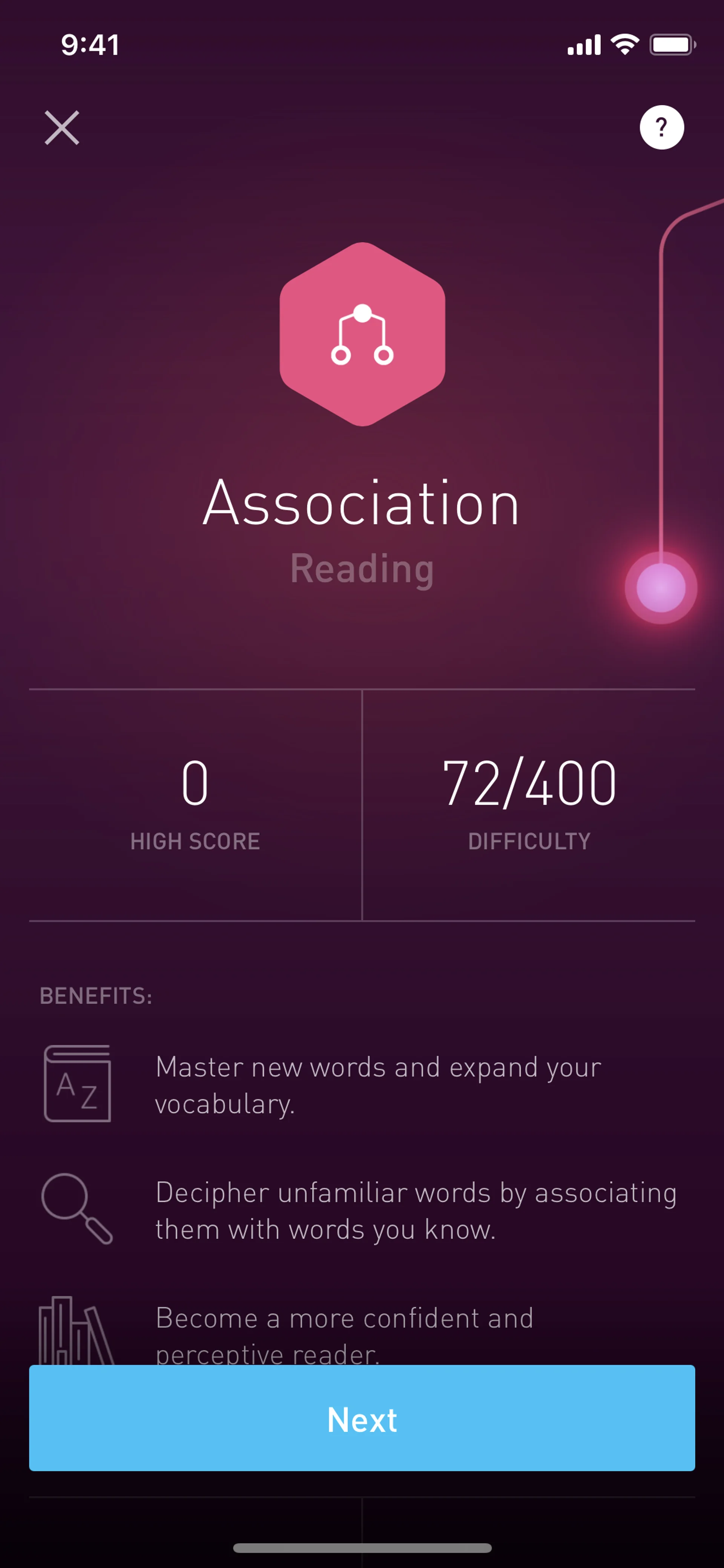Viewport: 724px width, 1568px height.
Task: Tap the Next button
Action: pyautogui.click(x=362, y=1418)
